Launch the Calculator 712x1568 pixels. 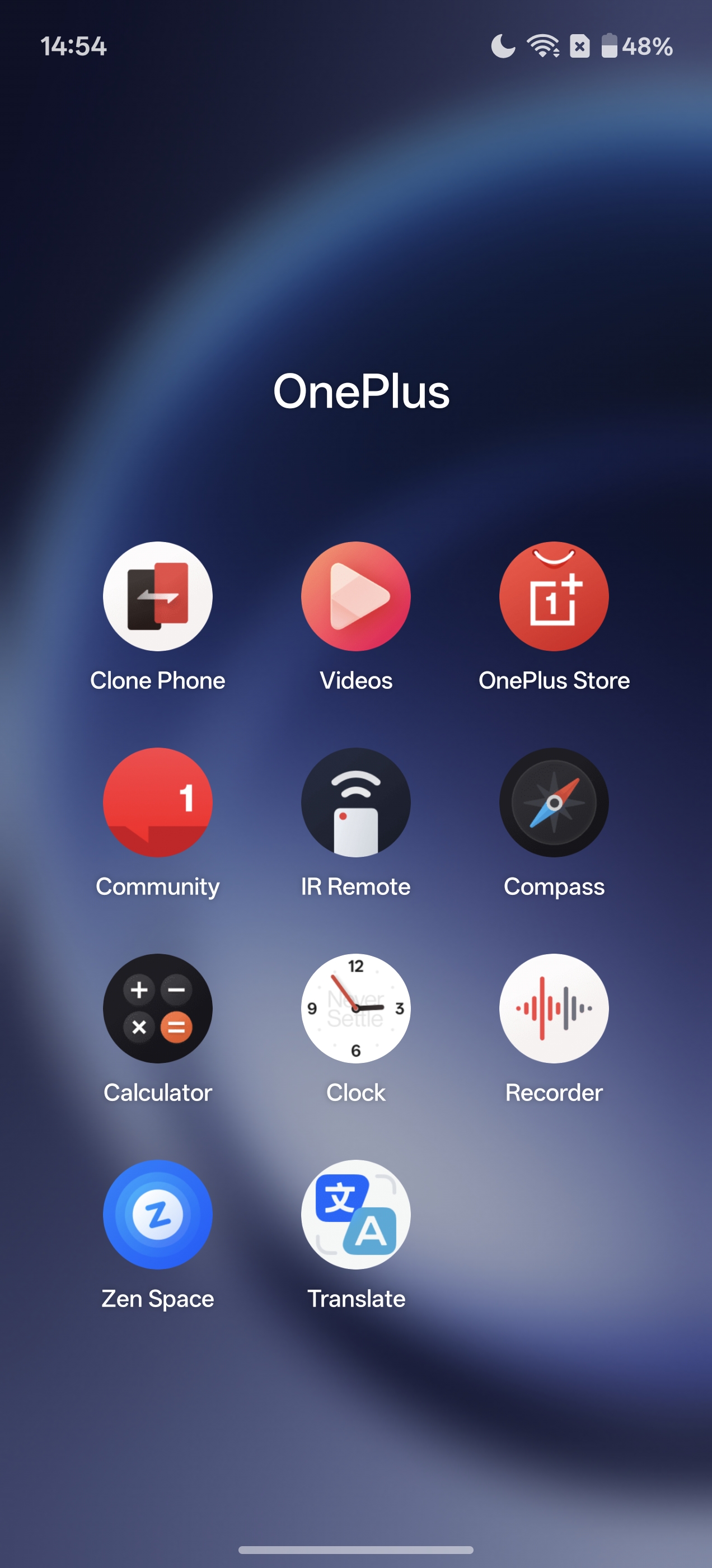click(x=158, y=1009)
